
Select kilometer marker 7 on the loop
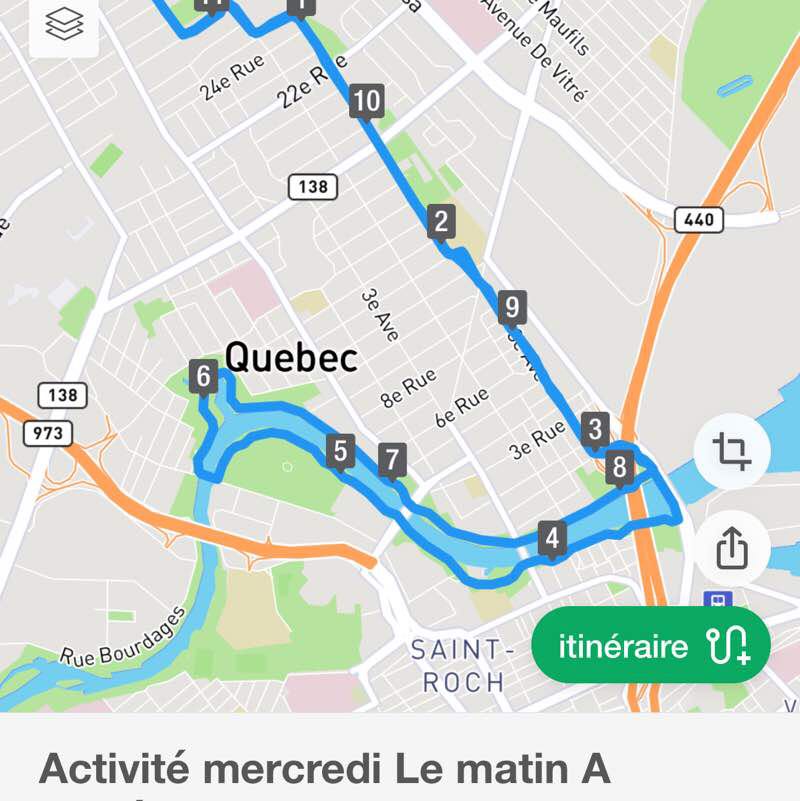[x=394, y=460]
